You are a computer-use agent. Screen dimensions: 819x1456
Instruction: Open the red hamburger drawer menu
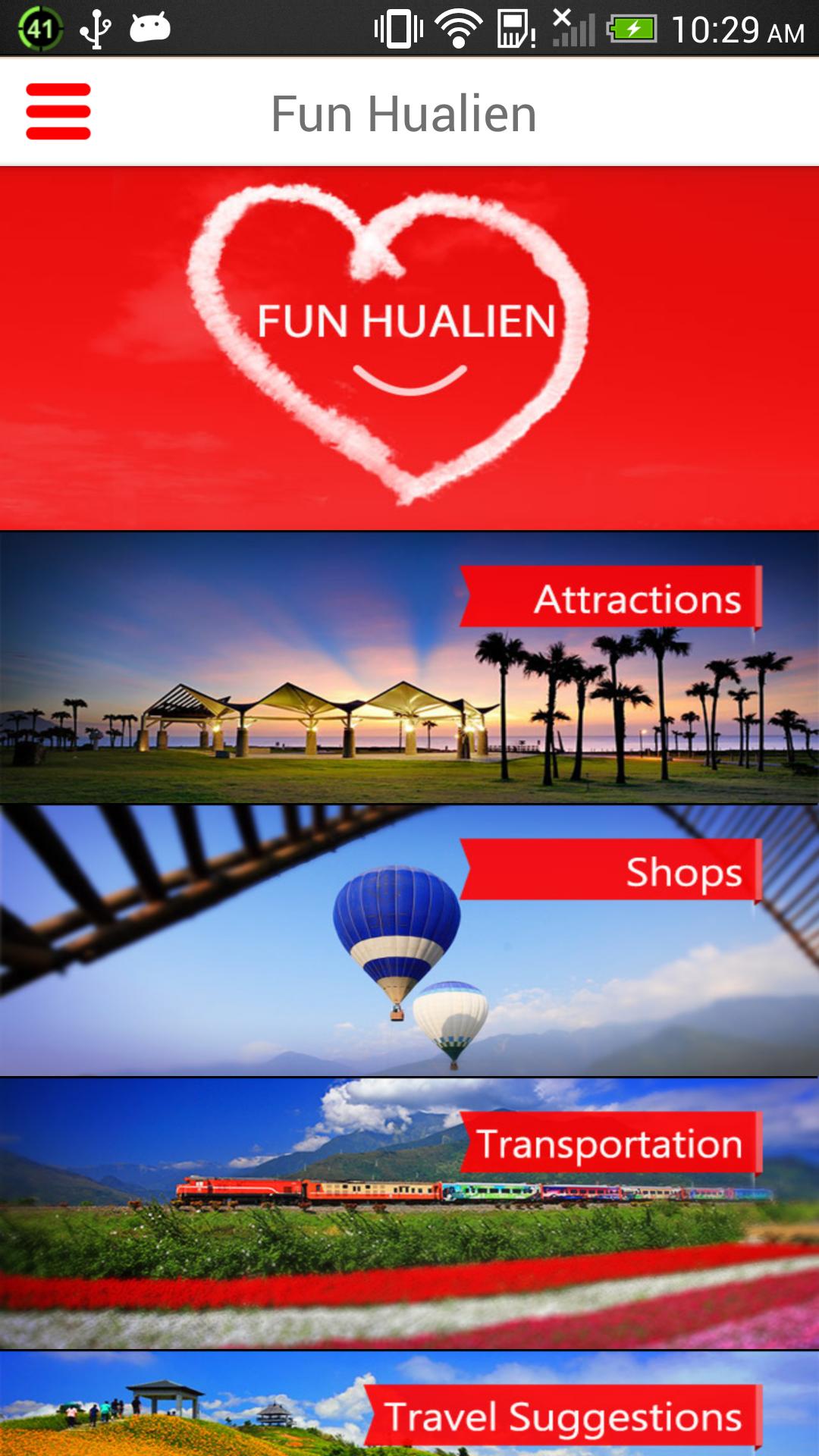(58, 111)
